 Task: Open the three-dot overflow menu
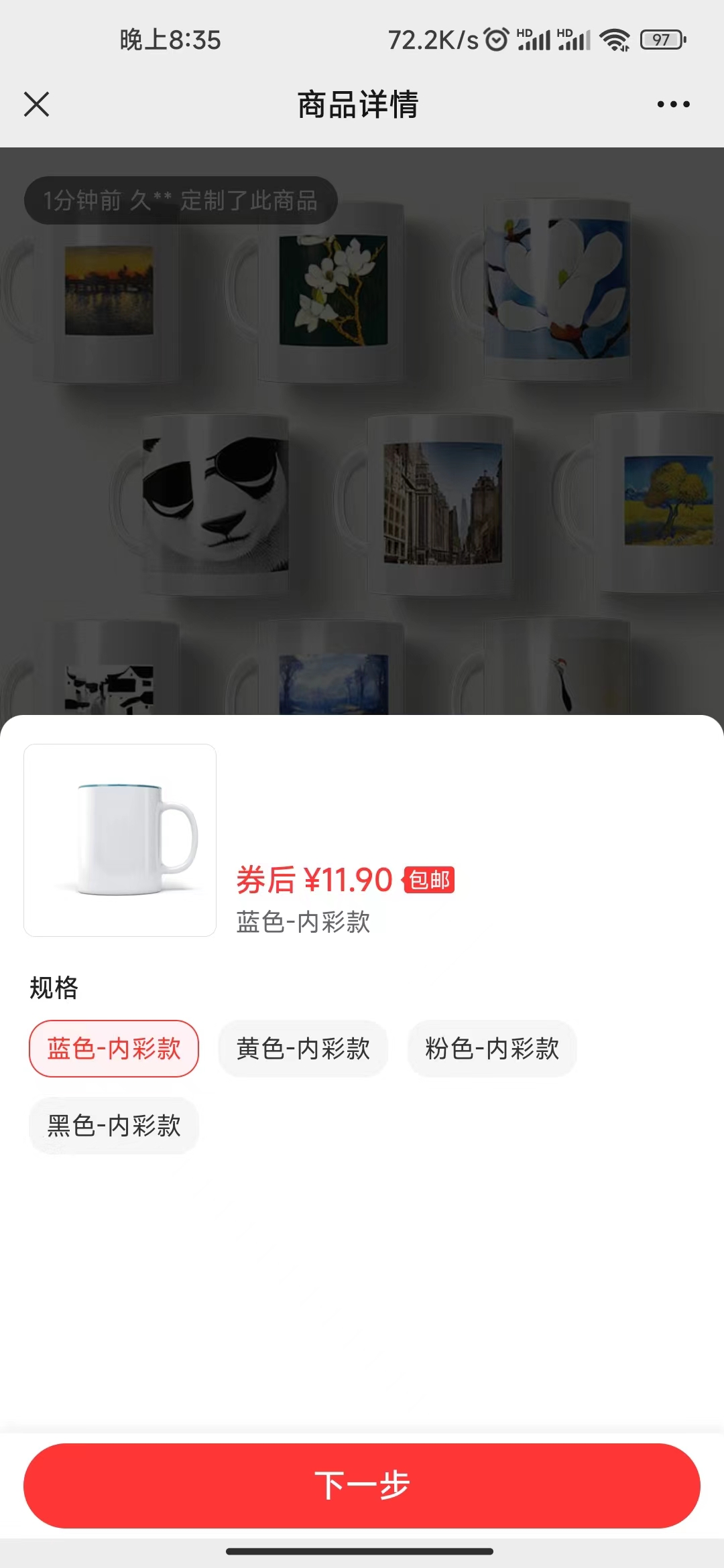click(x=673, y=105)
